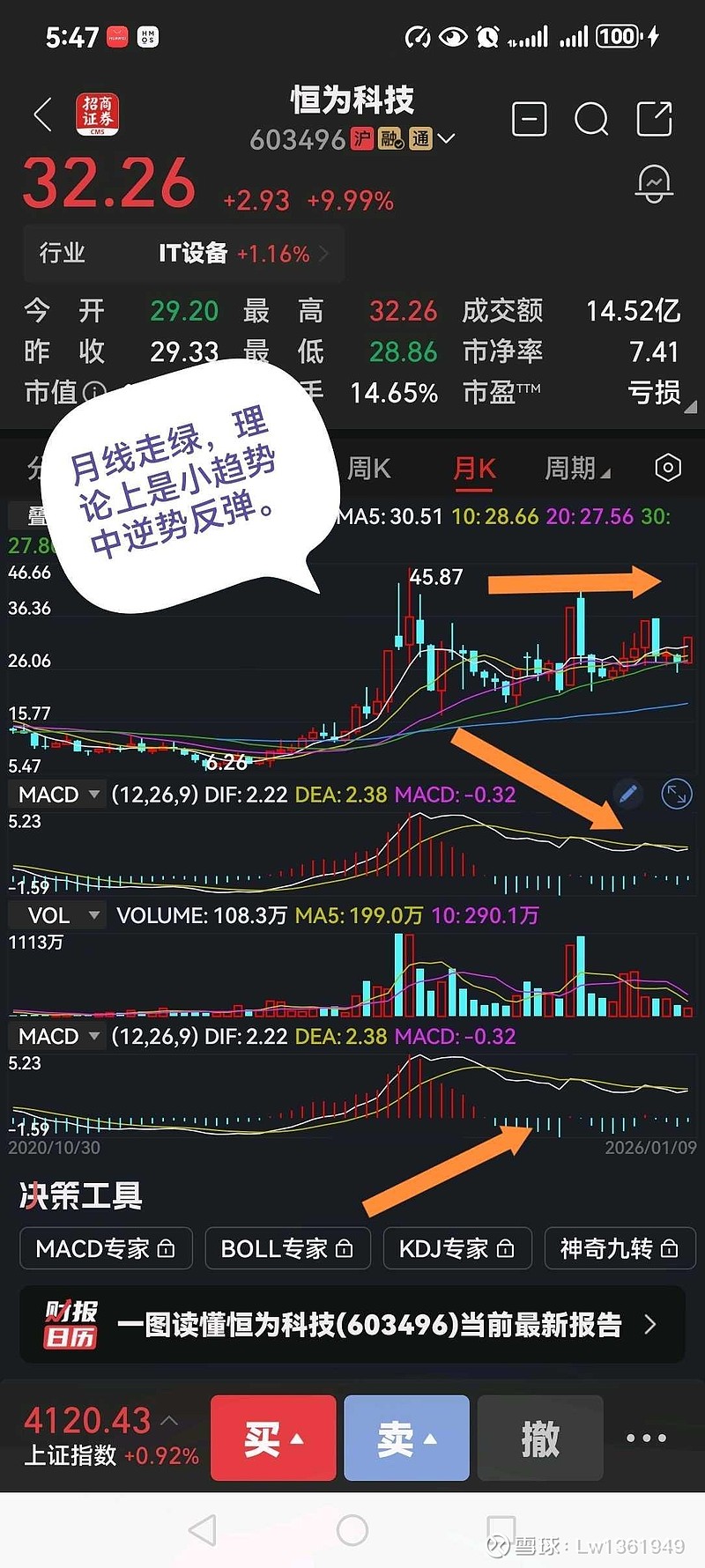
Task: Unlock the MACD专家 tool
Action: pos(105,1248)
